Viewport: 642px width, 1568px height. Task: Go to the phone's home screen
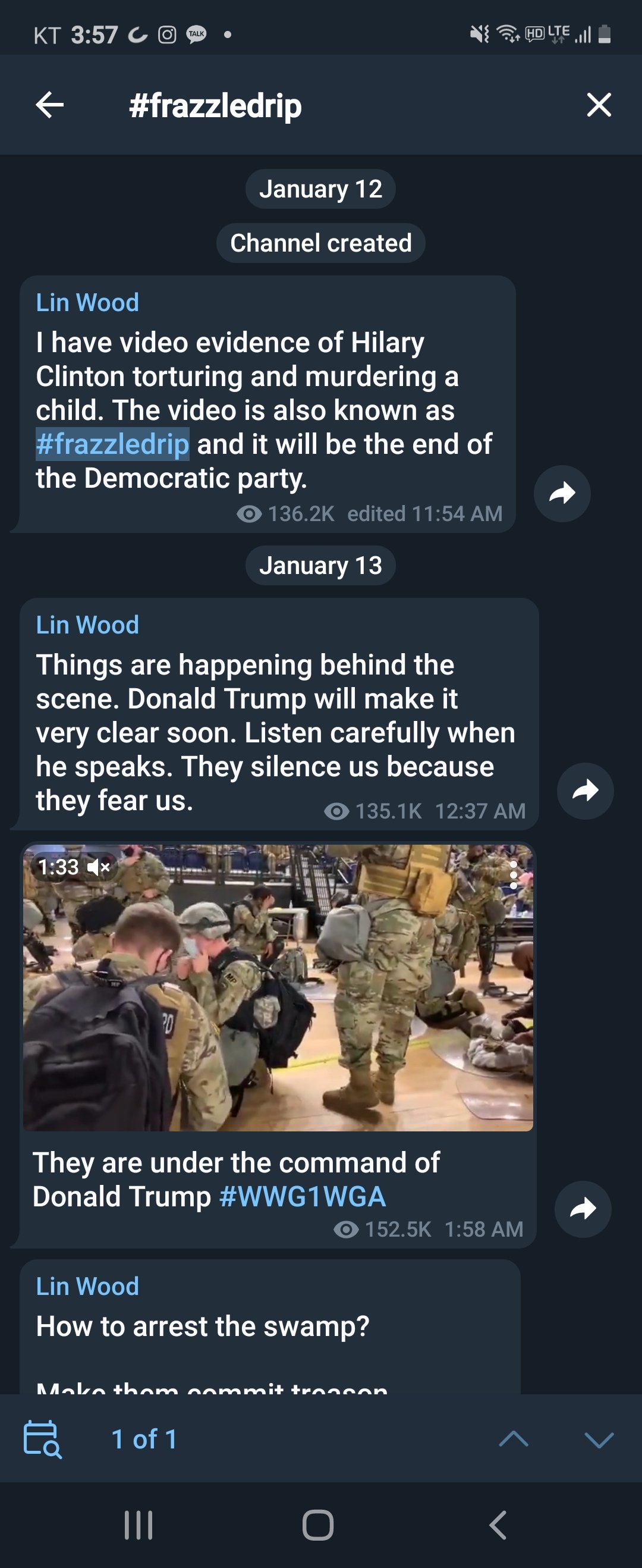pyautogui.click(x=317, y=1525)
